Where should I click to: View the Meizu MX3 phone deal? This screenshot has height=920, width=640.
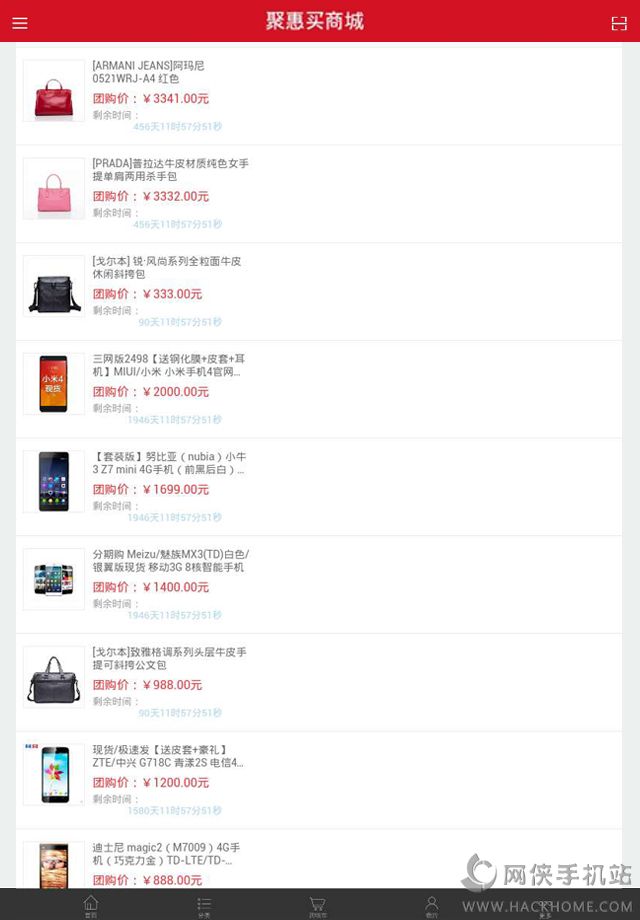(x=319, y=585)
